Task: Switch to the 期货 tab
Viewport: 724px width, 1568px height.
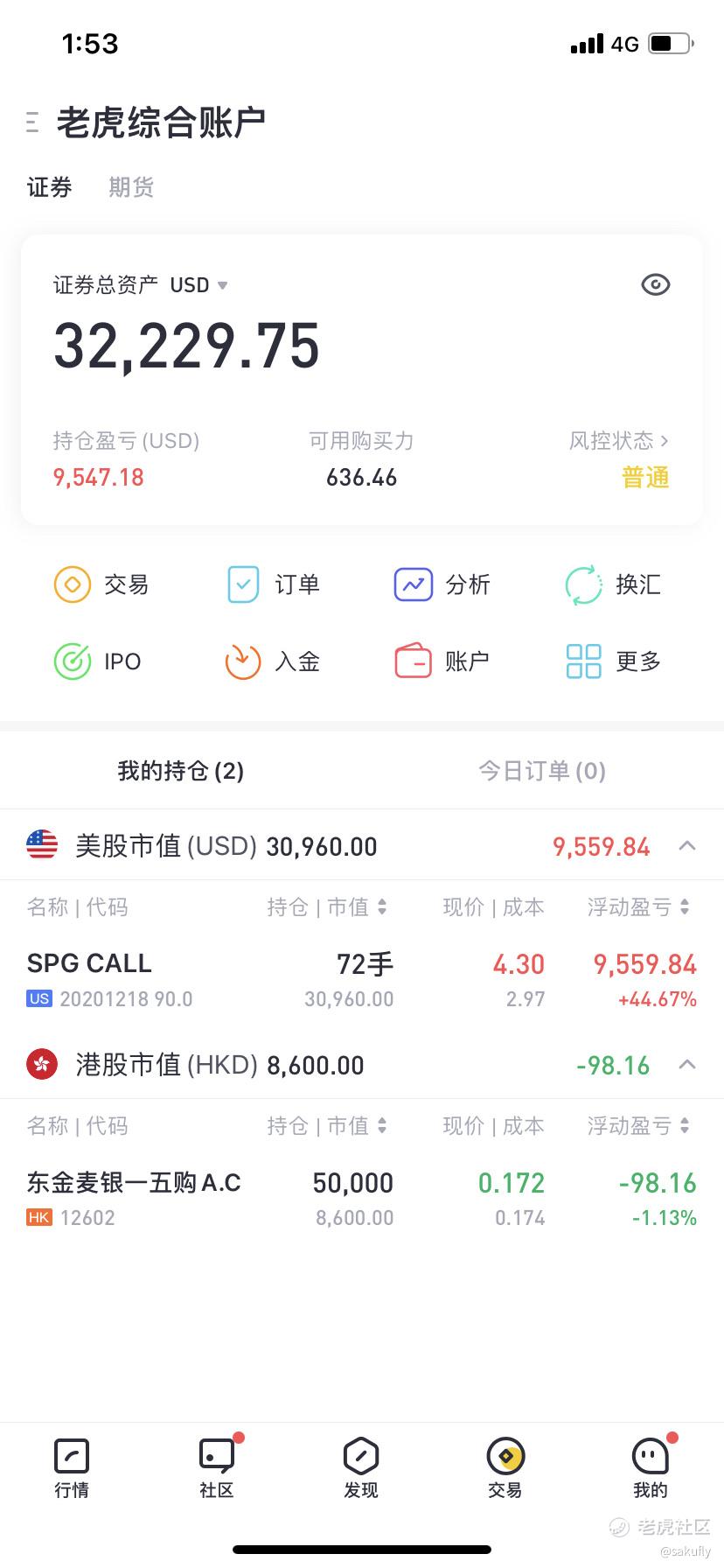Action: tap(131, 187)
